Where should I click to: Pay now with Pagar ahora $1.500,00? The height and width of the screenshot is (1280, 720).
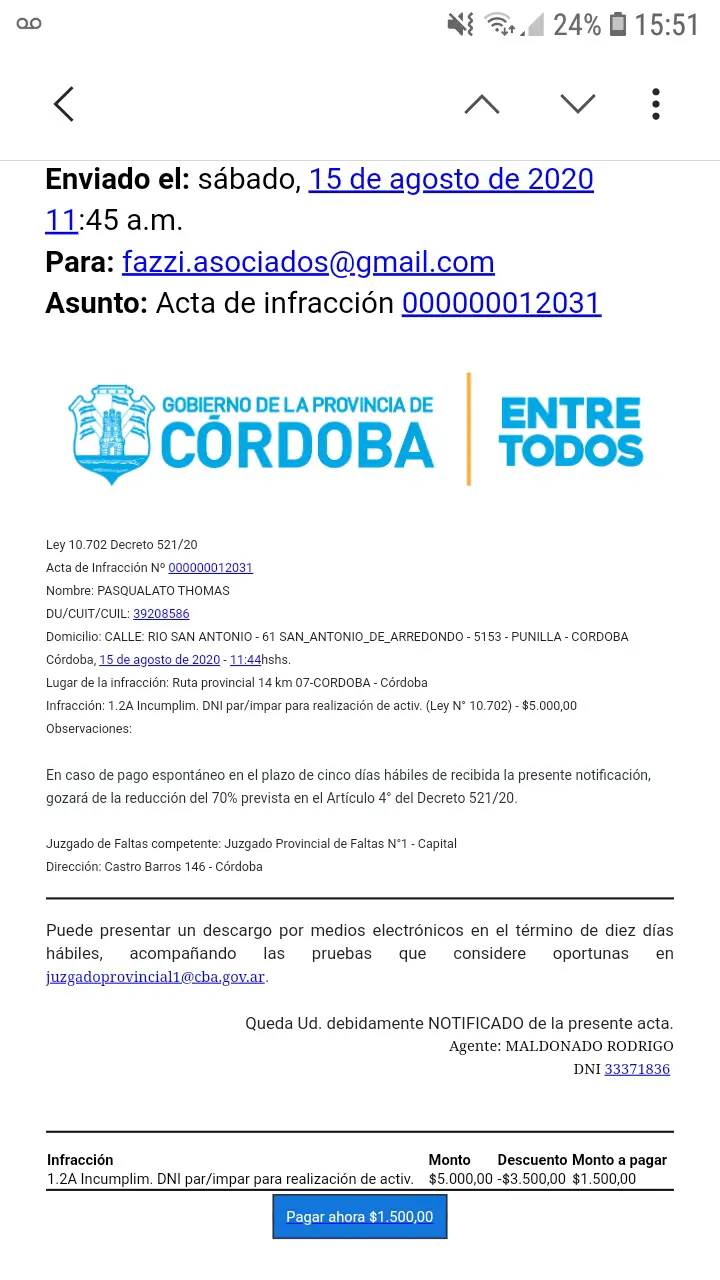pyautogui.click(x=360, y=1217)
